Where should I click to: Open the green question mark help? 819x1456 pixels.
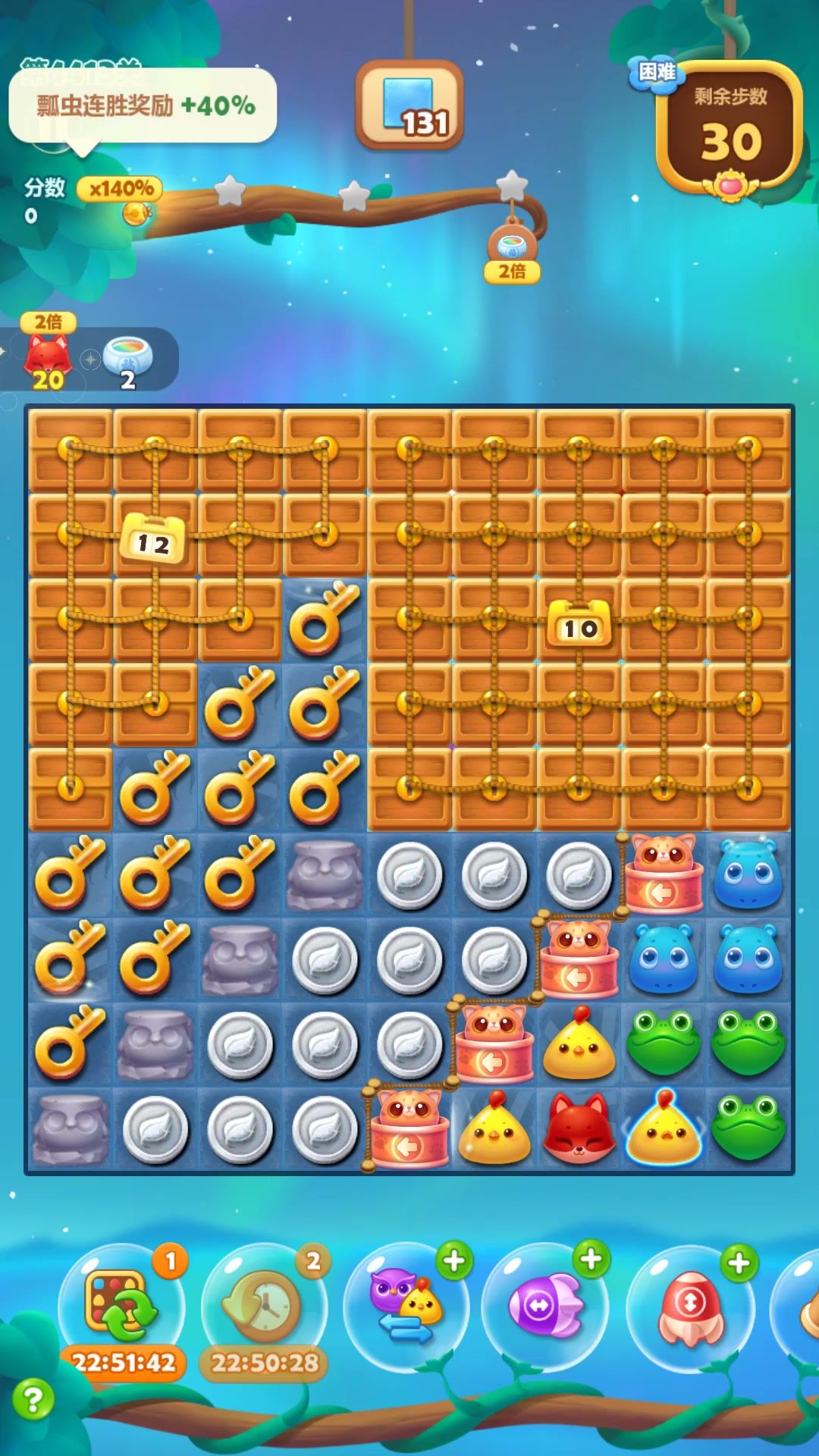pos(33,1399)
